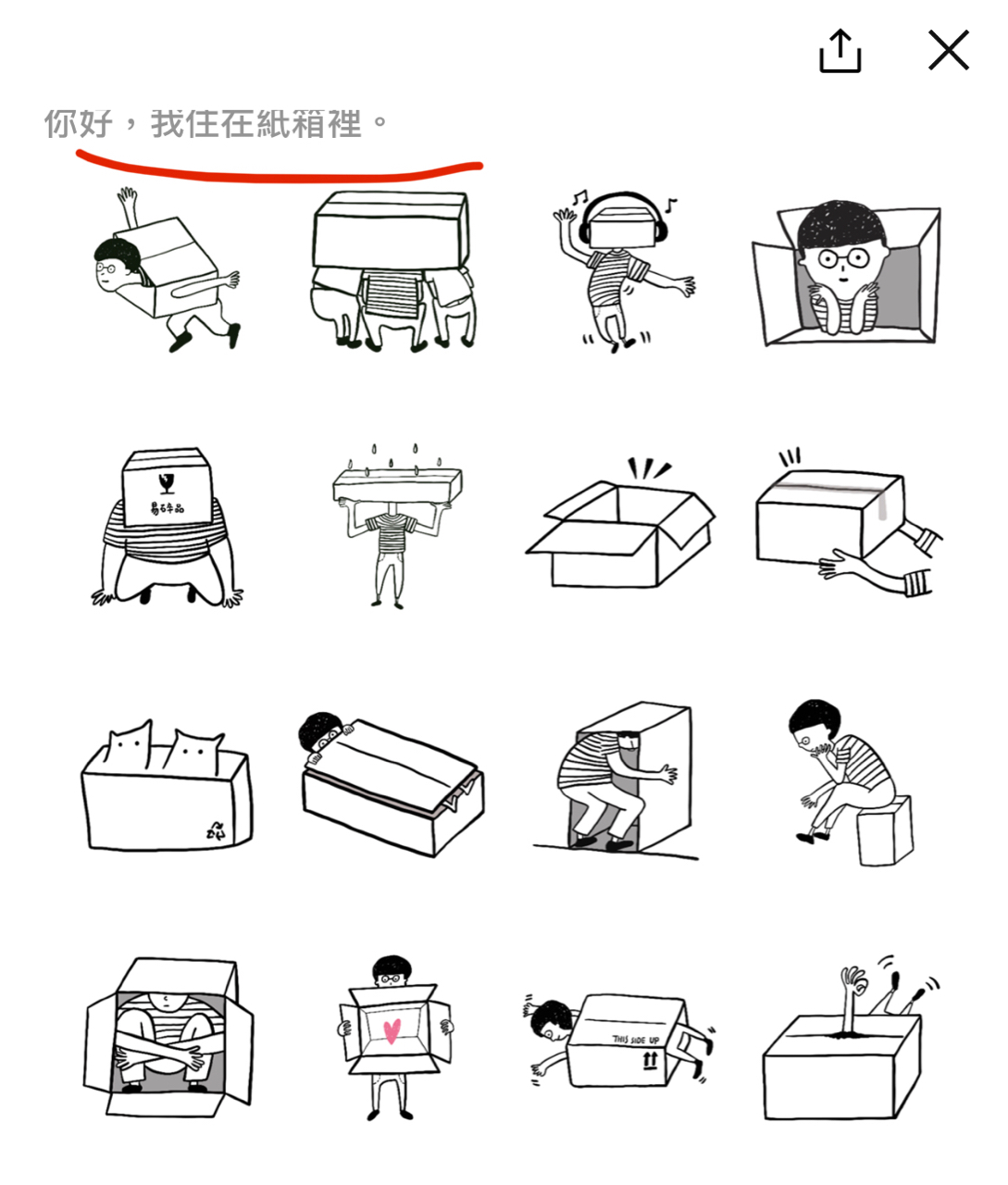
Task: Open the sticker of a man sitting on a box thinking
Action: [x=847, y=783]
